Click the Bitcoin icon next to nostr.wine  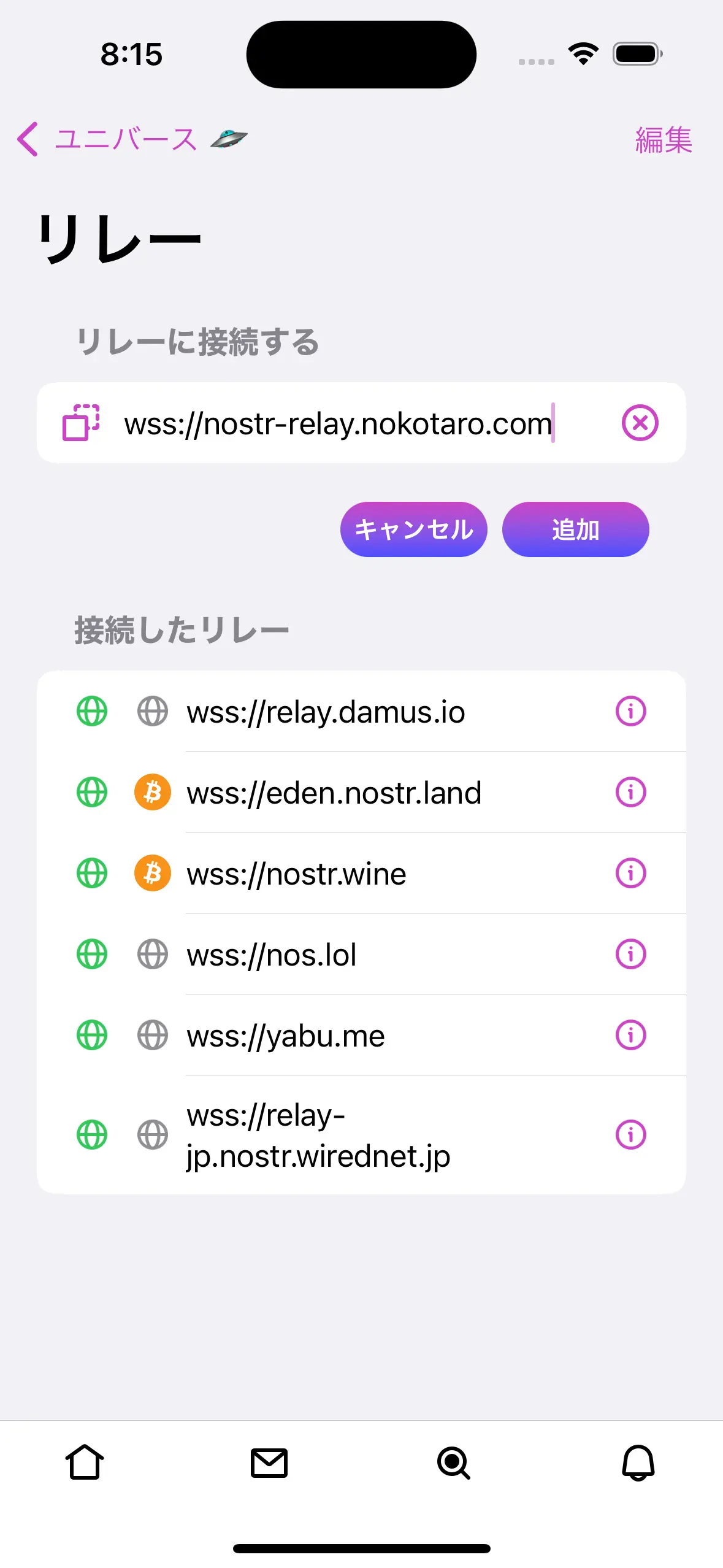point(151,873)
